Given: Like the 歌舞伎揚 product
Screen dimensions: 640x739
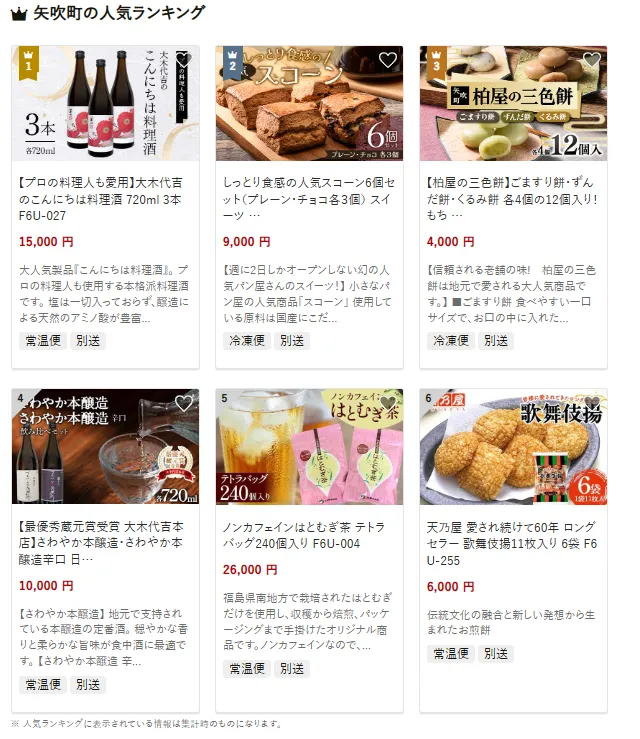Looking at the screenshot, I should point(591,403).
